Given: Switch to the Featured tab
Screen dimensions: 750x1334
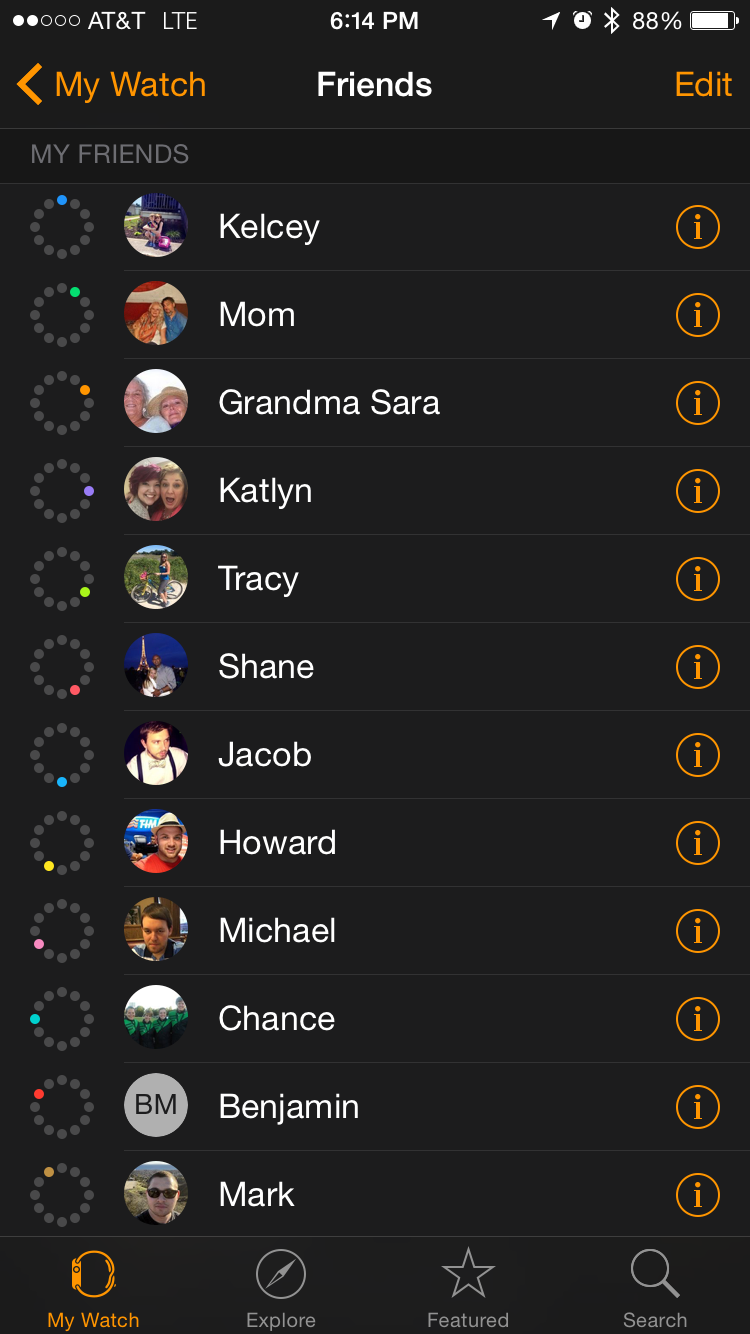Looking at the screenshot, I should [x=468, y=1288].
